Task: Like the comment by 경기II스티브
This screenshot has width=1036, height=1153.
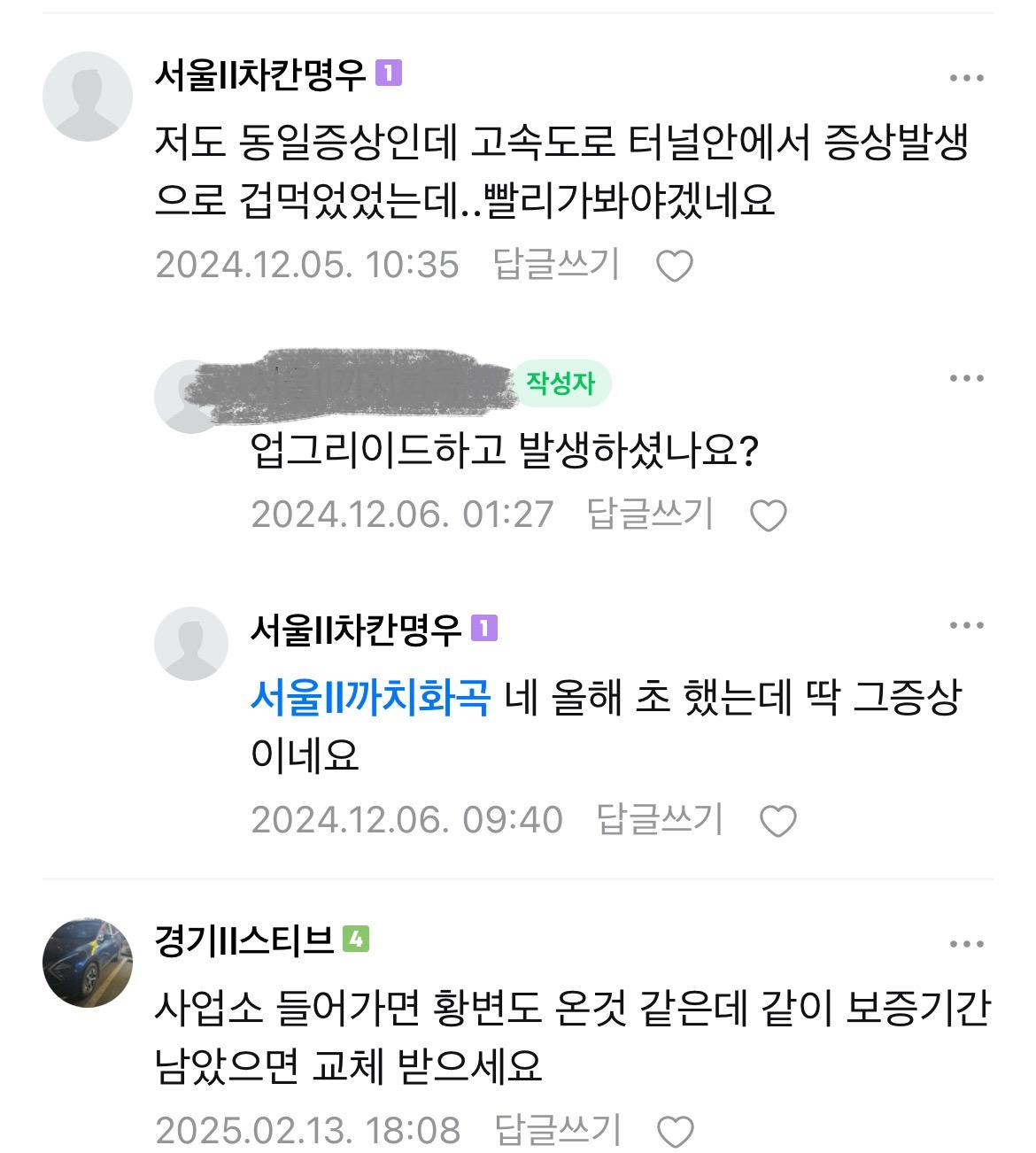Action: (x=676, y=1132)
